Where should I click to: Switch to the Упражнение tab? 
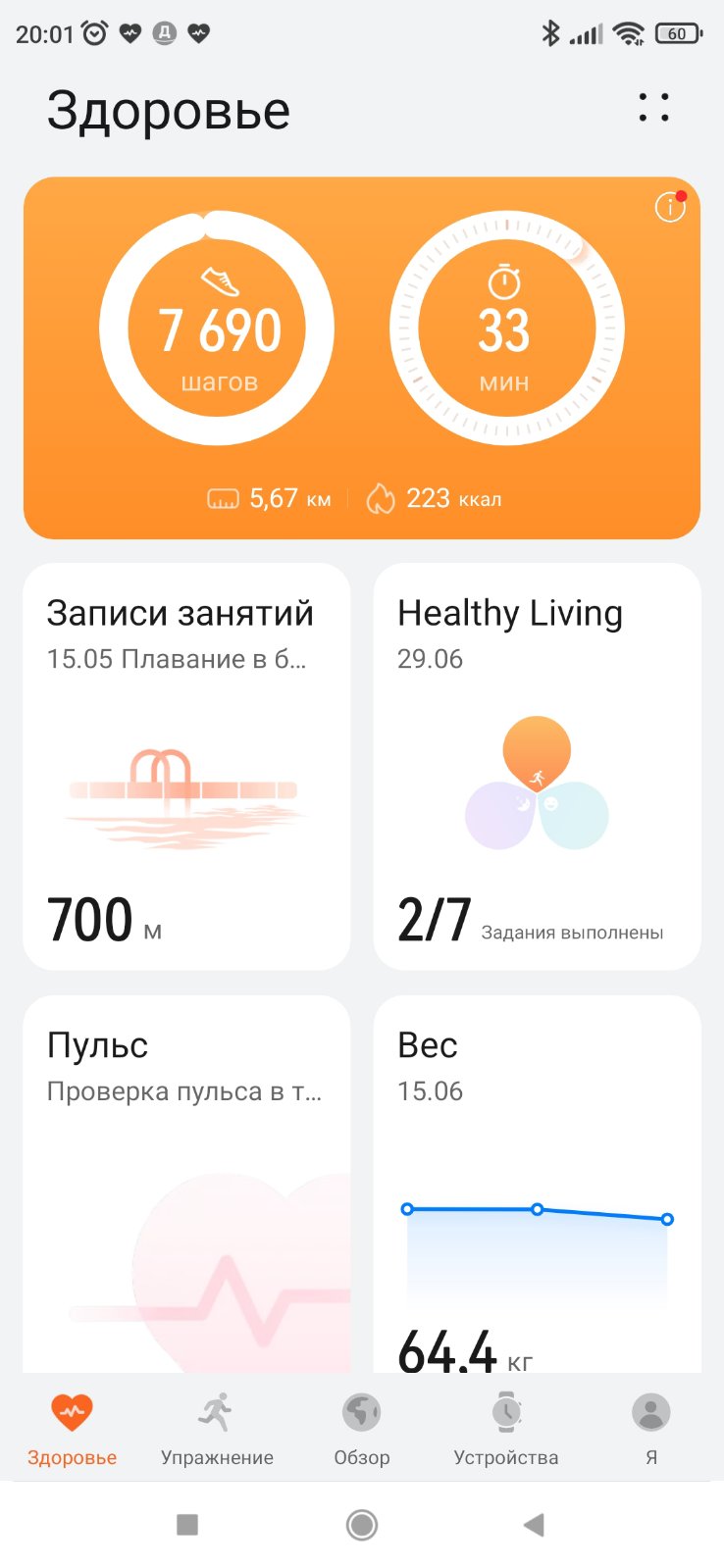(217, 1430)
